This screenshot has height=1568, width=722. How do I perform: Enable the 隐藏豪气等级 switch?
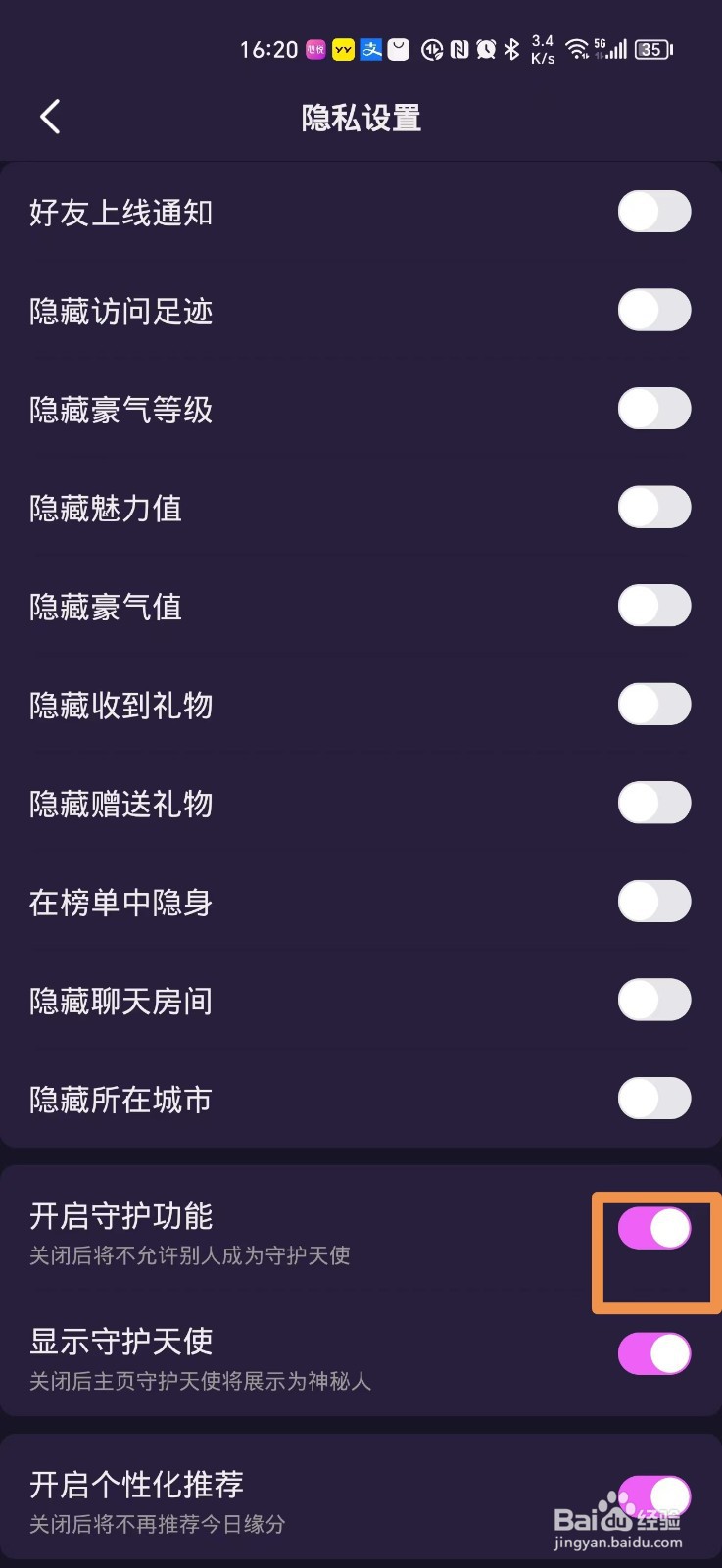click(x=653, y=409)
